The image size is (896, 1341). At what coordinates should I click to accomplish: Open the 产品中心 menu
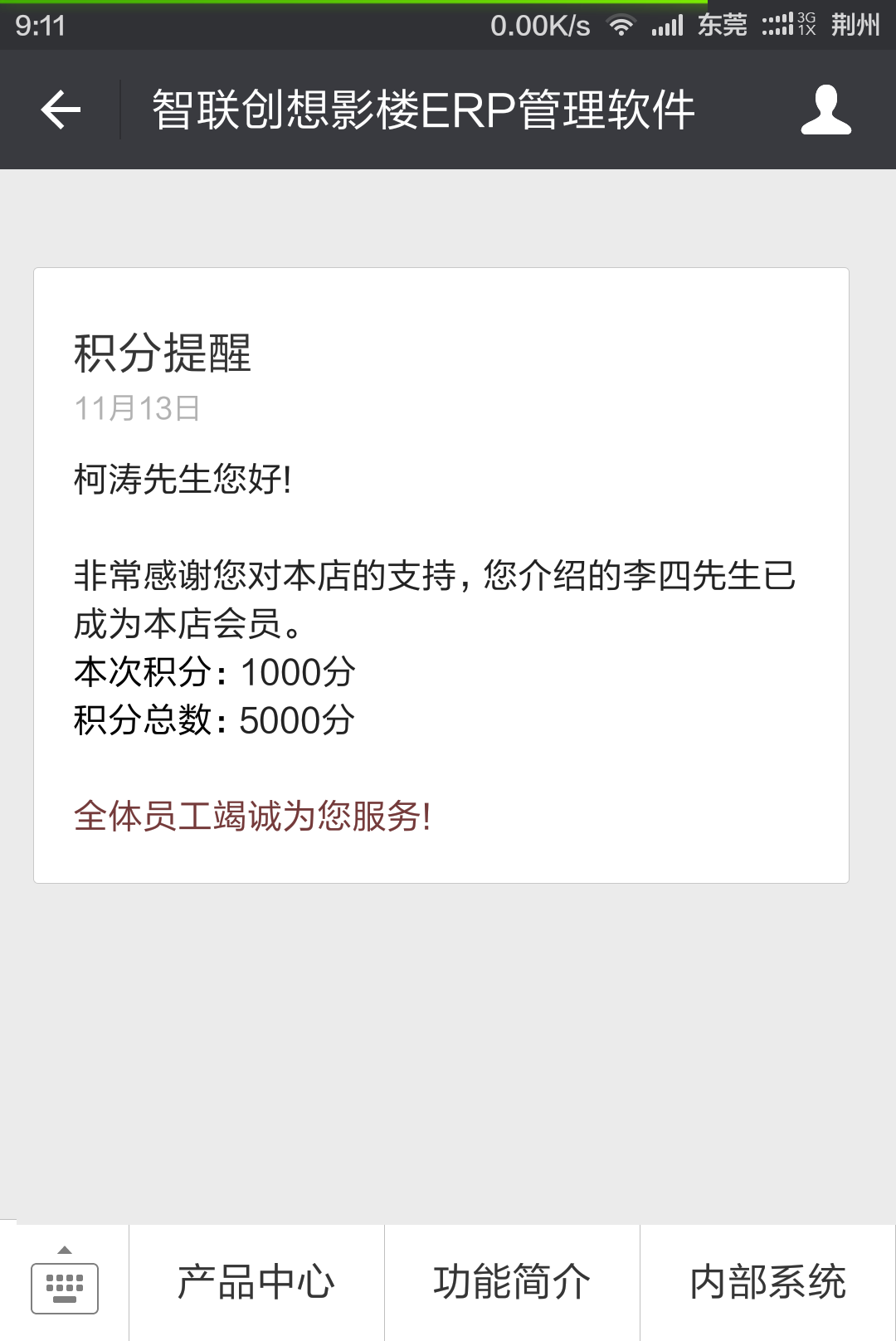tap(256, 1283)
